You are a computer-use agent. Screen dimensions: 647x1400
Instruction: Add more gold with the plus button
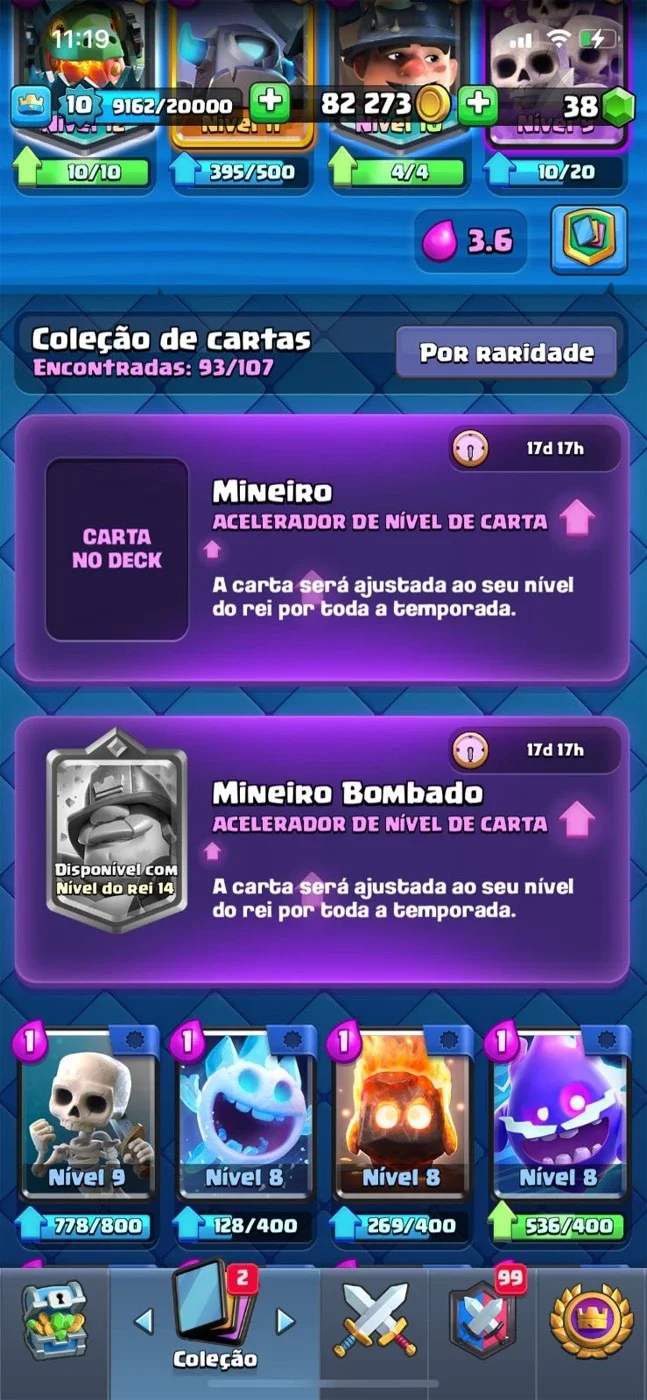point(270,102)
